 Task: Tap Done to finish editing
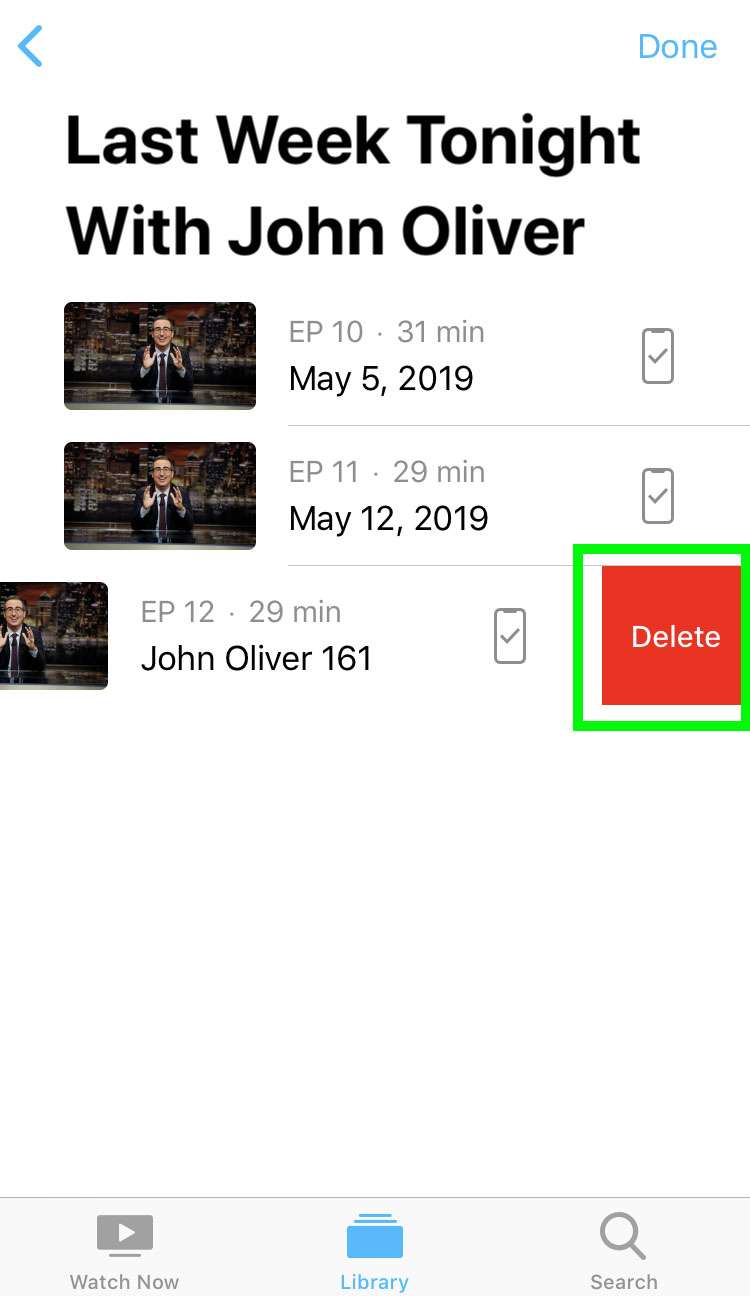677,47
